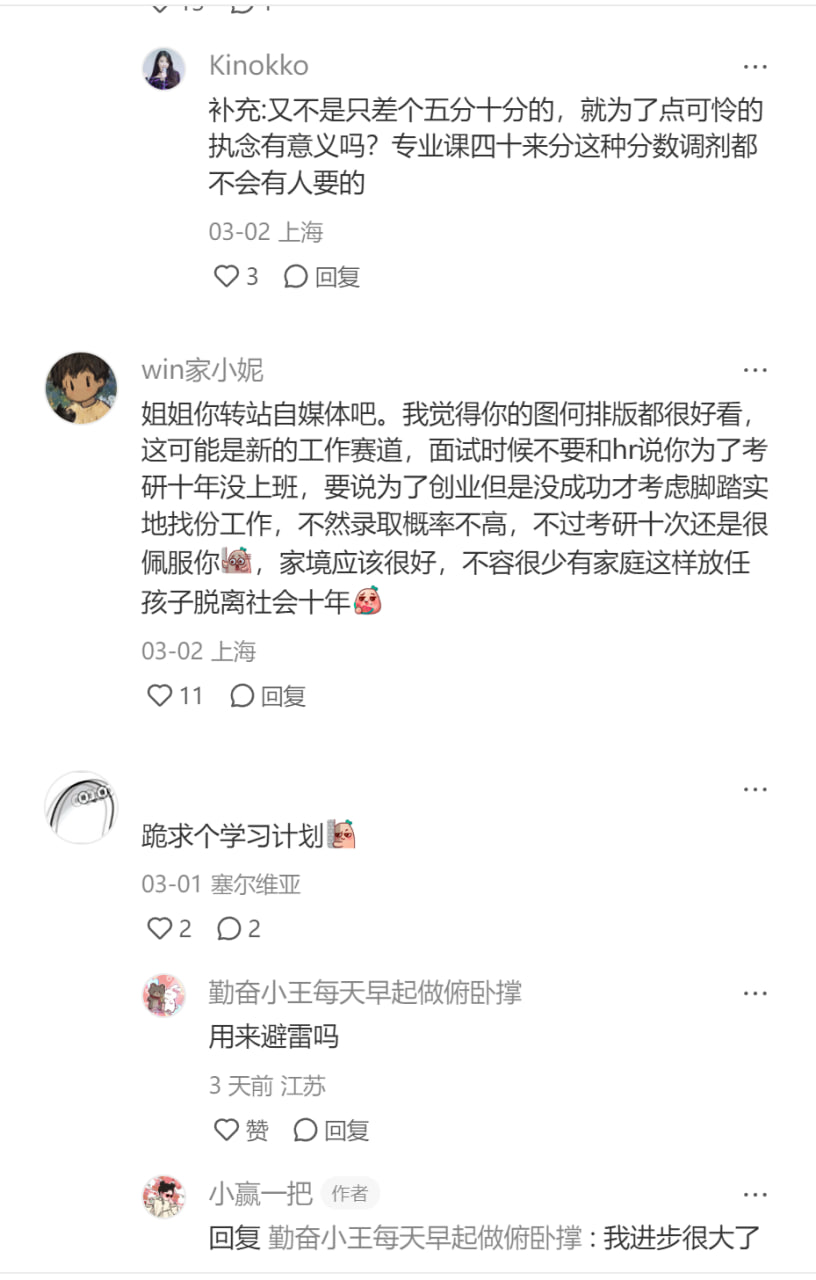The image size is (816, 1280).
Task: Toggle like heart on win家小妮's comment
Action: pyautogui.click(x=160, y=696)
